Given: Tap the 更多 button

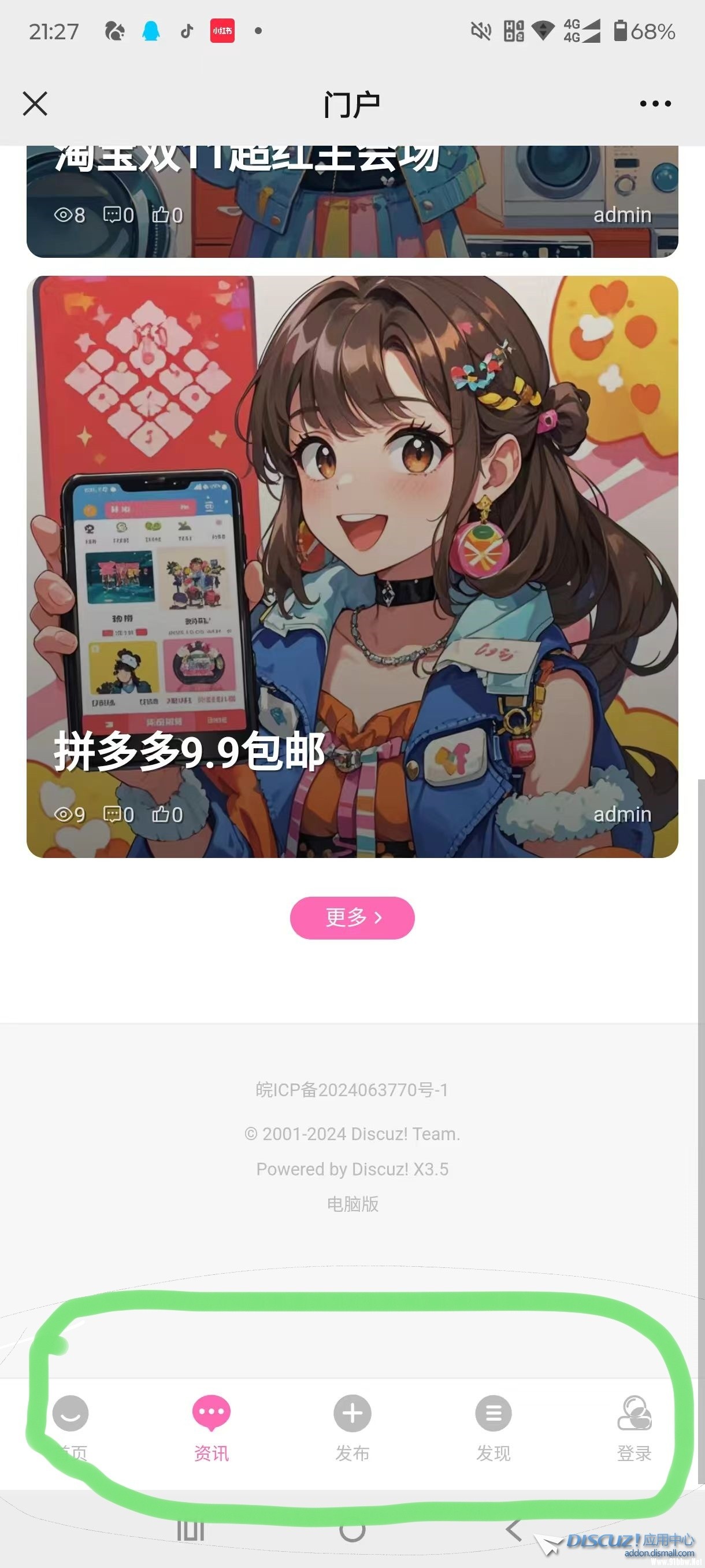Looking at the screenshot, I should coord(352,918).
